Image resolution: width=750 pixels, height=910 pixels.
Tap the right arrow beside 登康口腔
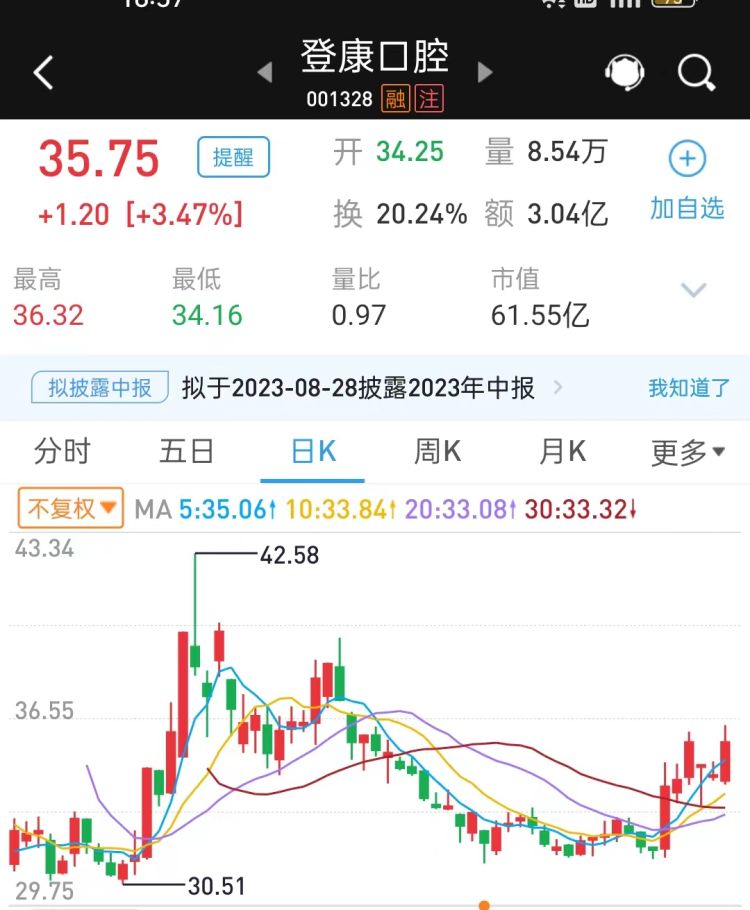pos(485,73)
